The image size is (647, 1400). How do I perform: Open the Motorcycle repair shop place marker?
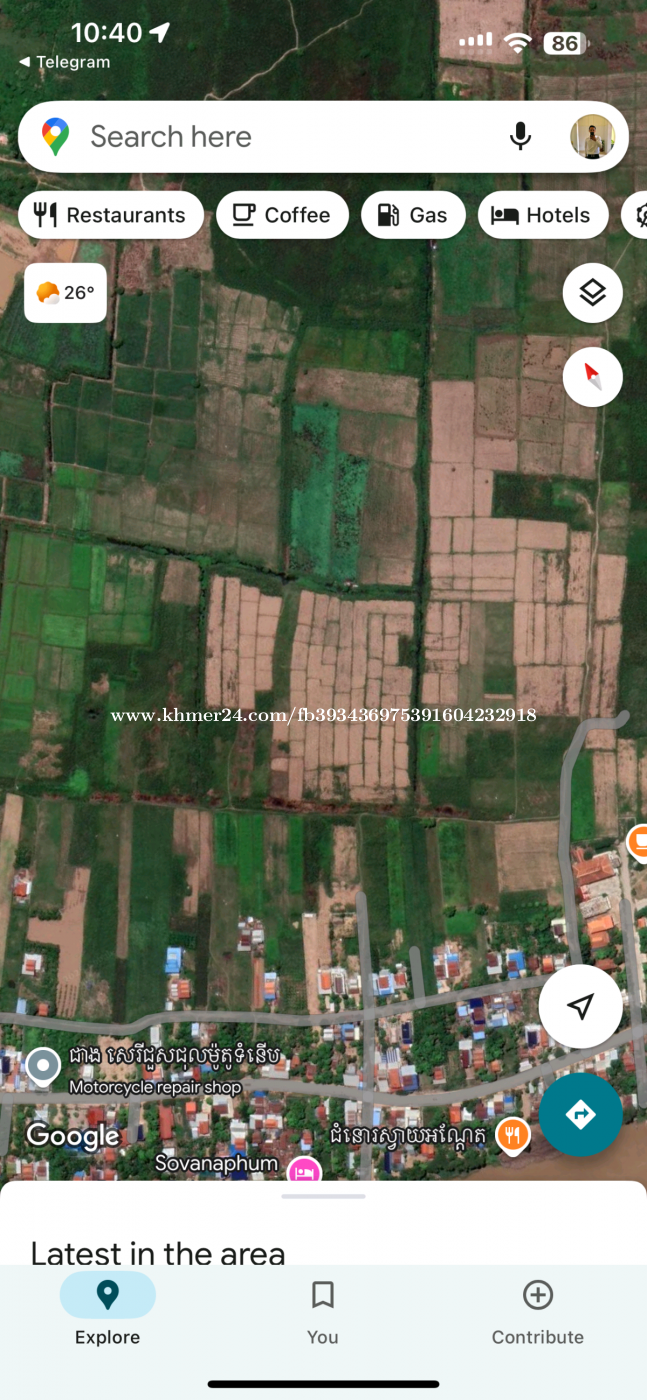coord(43,1066)
